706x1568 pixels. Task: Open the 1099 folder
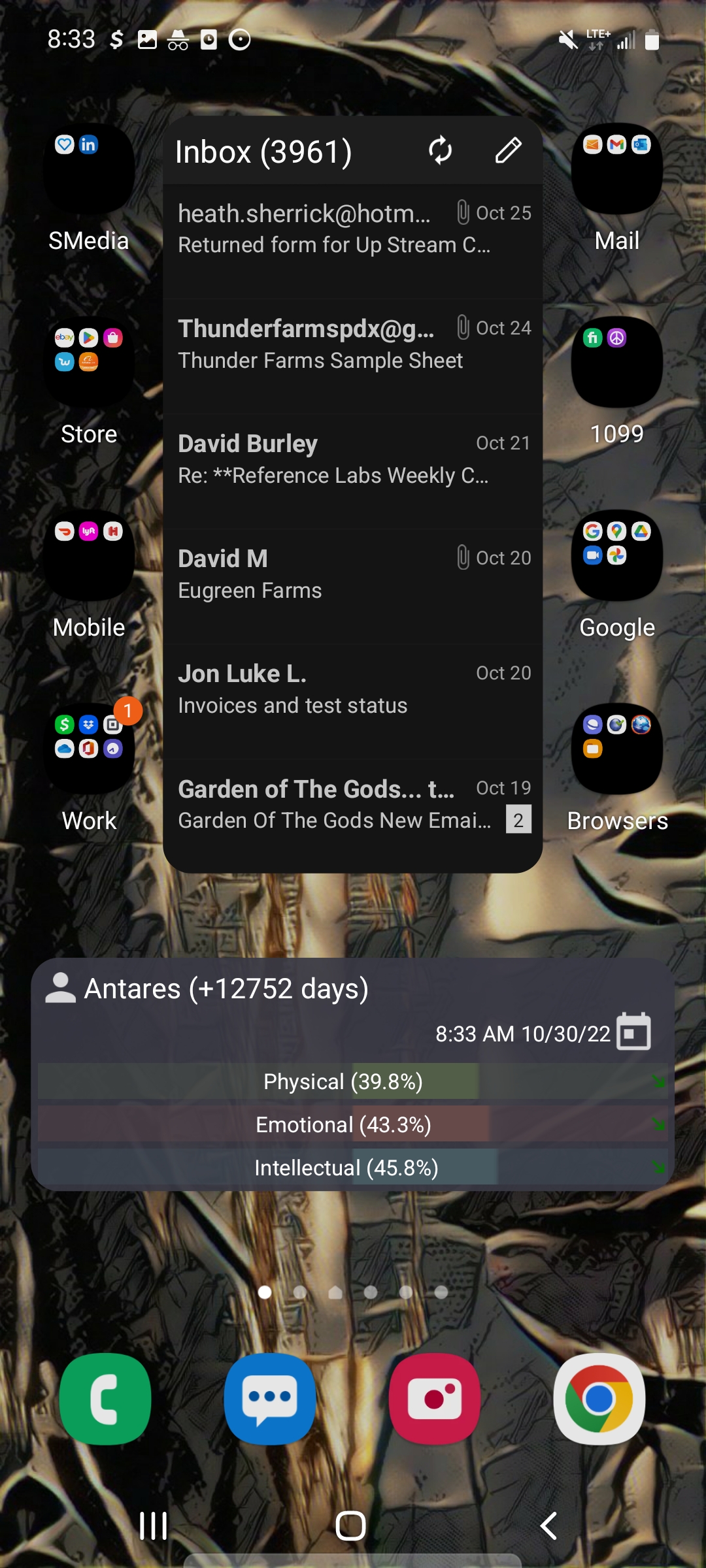coord(617,362)
